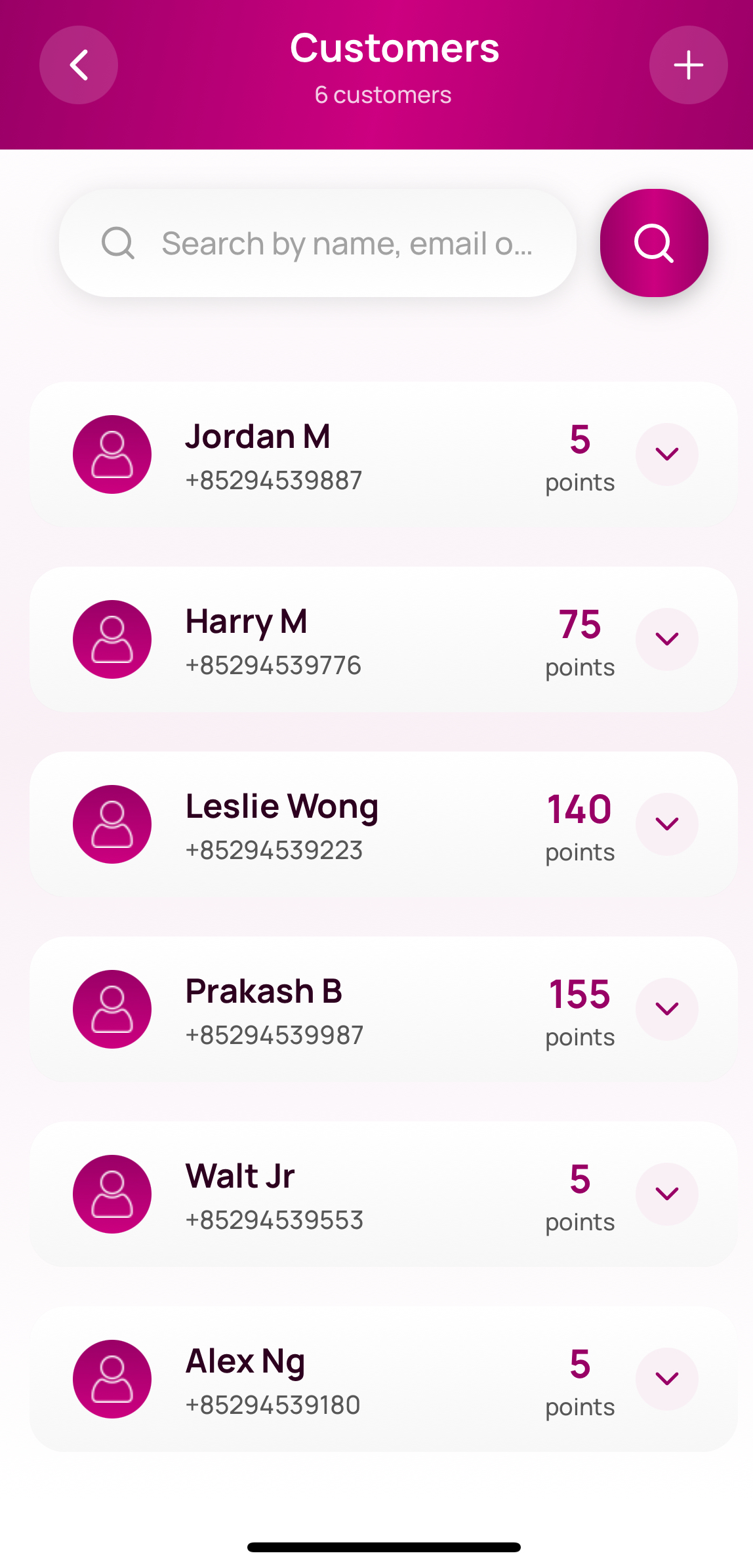Go back from the Customers screen
The width and height of the screenshot is (753, 1568).
pyautogui.click(x=79, y=65)
